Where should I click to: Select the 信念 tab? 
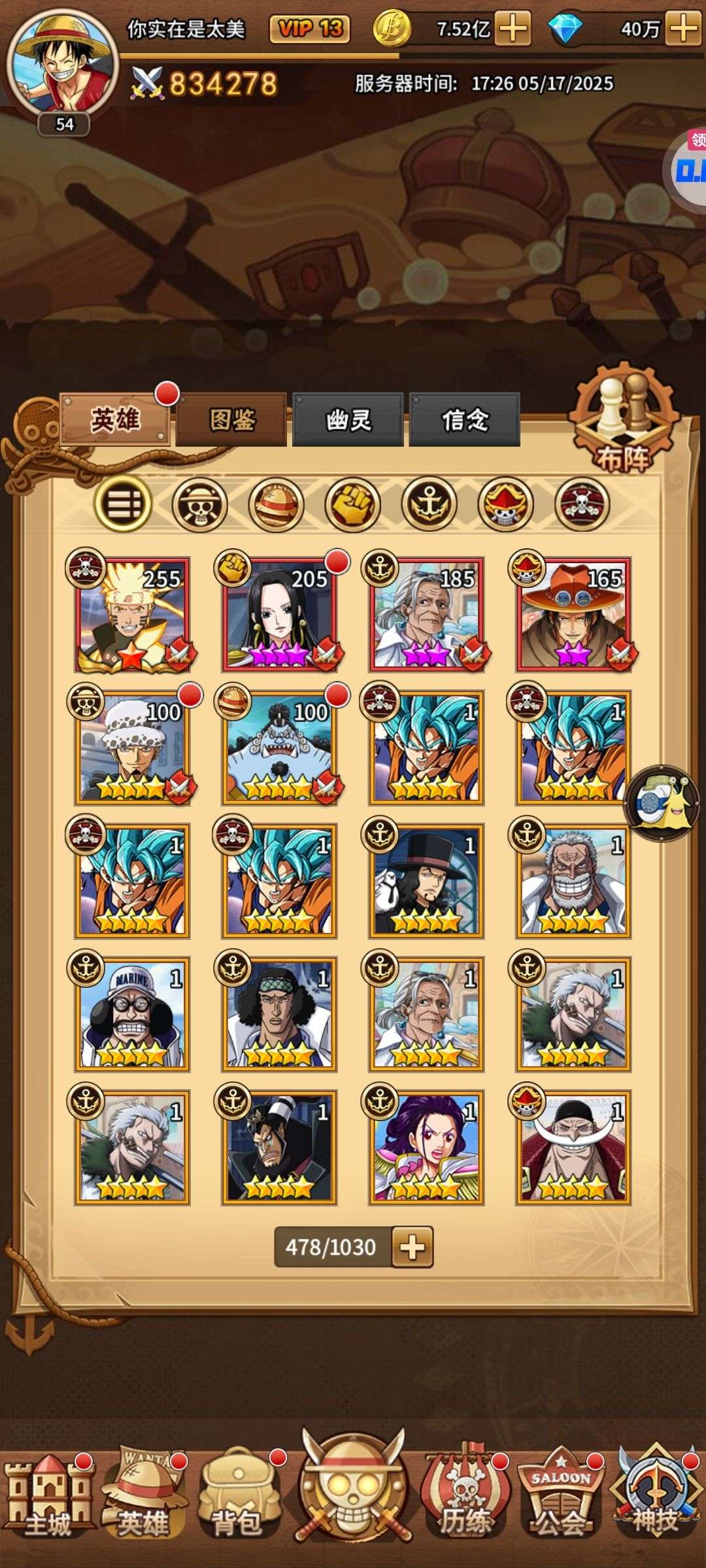click(465, 419)
